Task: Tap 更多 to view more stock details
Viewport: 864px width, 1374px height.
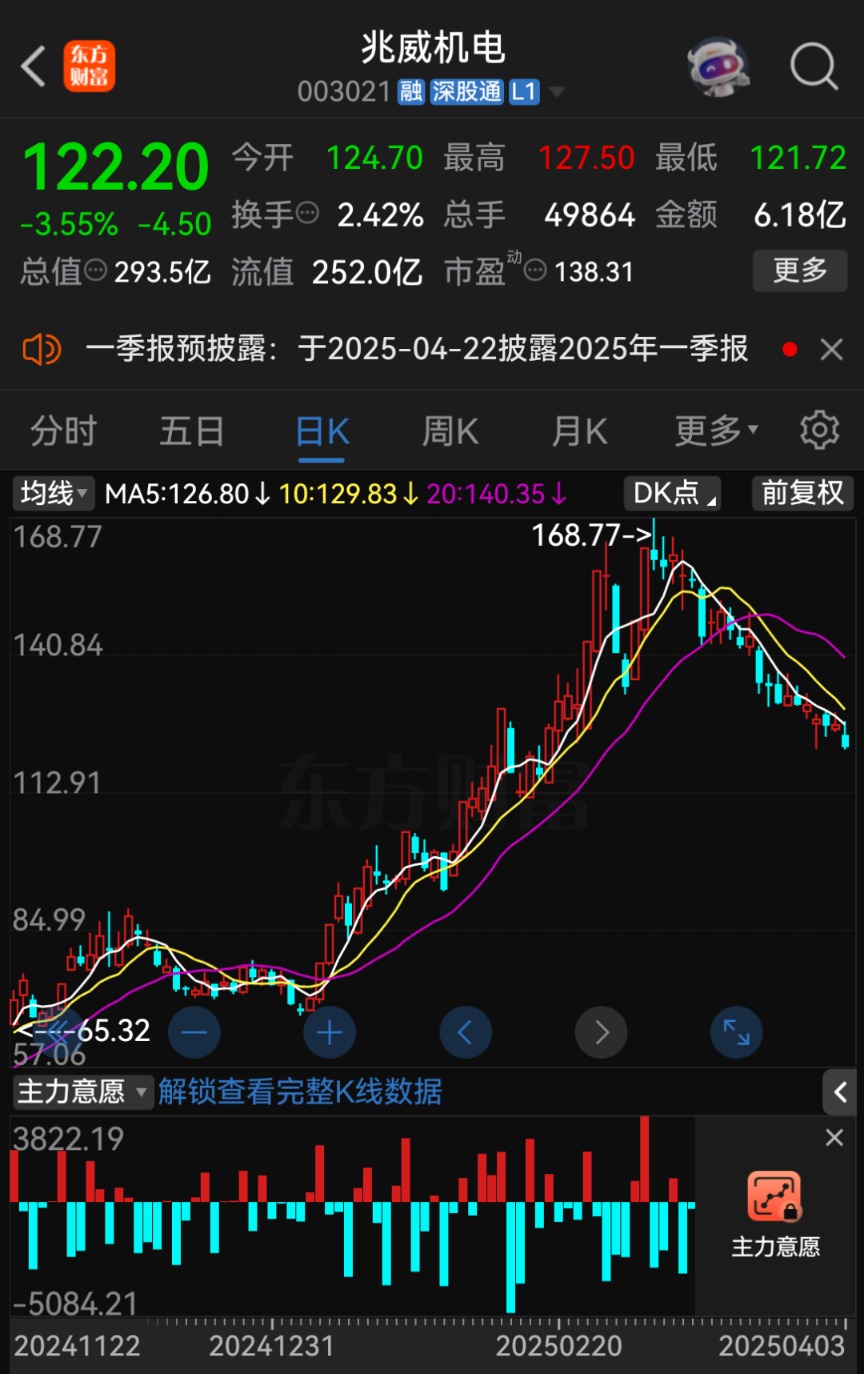Action: (x=799, y=270)
